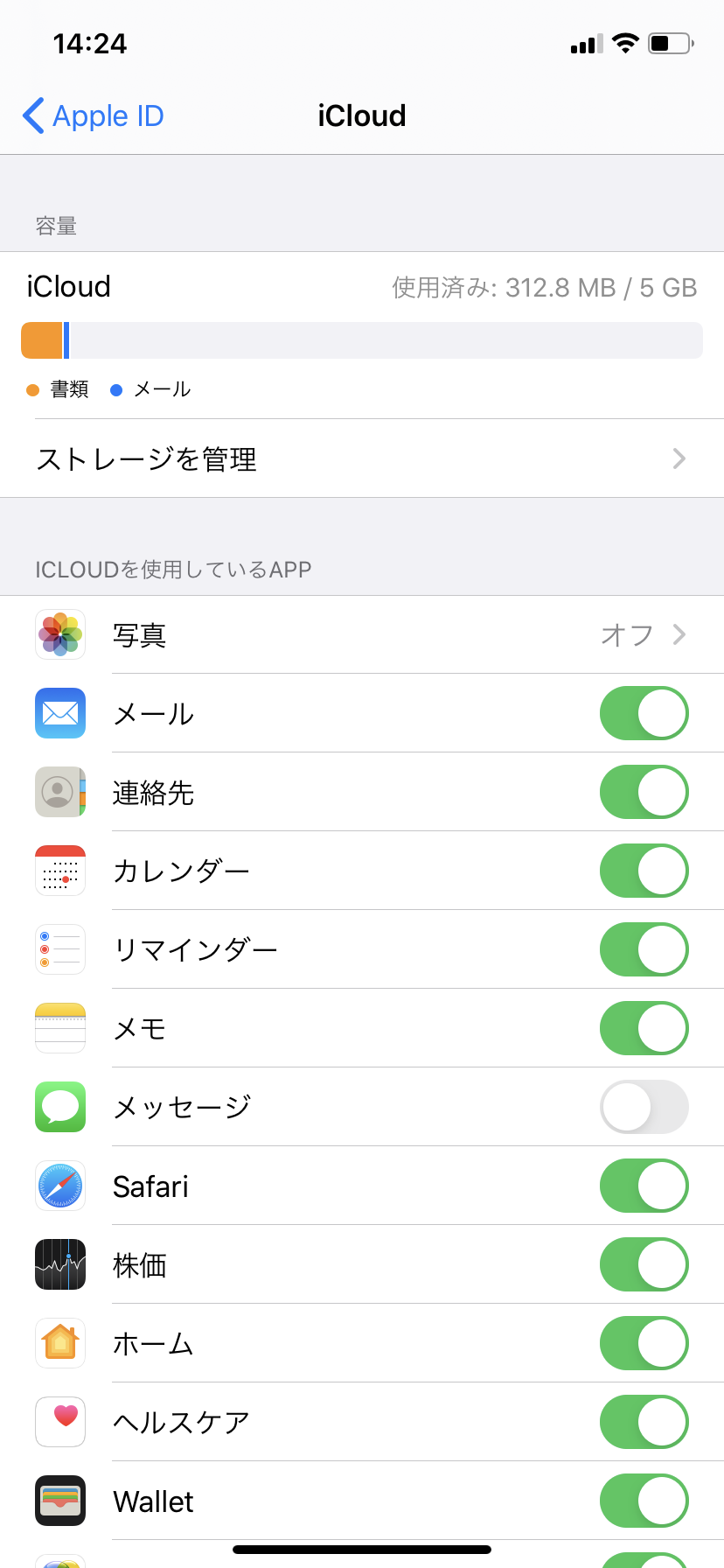Switch off ヘルスケア iCloud toggle
724x1568 pixels.
click(x=644, y=1422)
